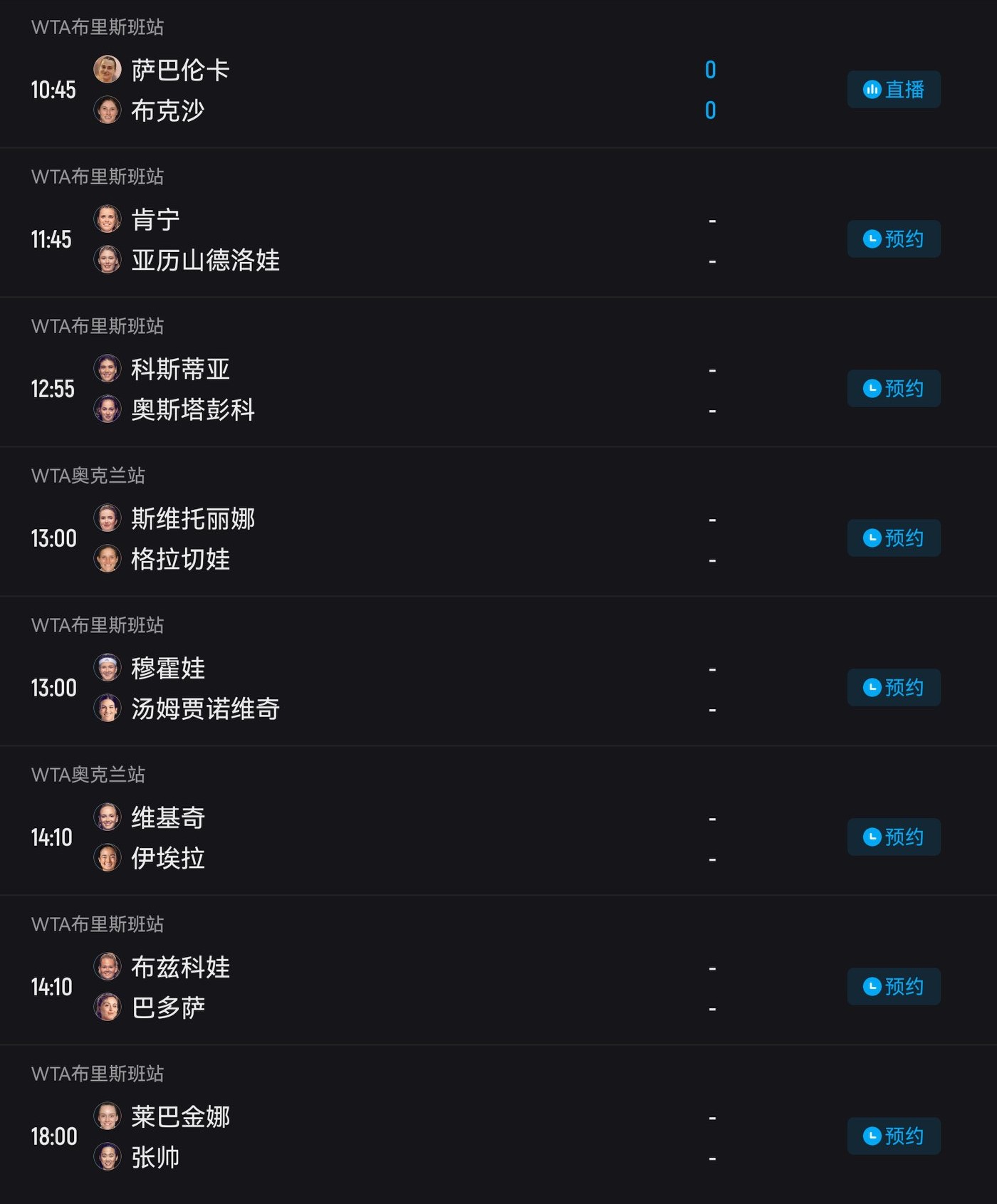View the 布兹科娃 vs 巴多萨 match
The width and height of the screenshot is (997, 1204).
tap(427, 987)
